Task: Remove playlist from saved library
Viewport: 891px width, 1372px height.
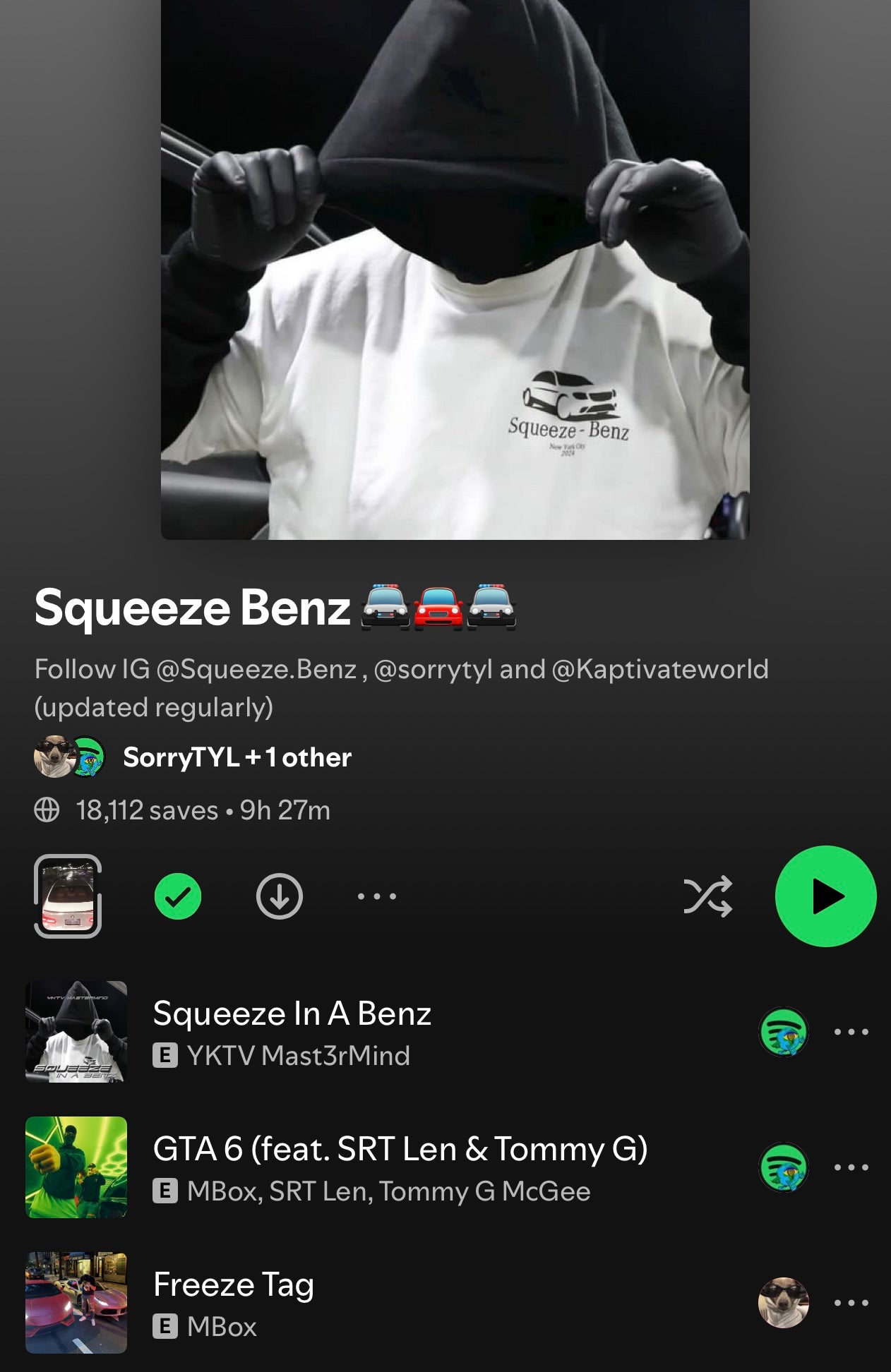Action: pyautogui.click(x=178, y=896)
